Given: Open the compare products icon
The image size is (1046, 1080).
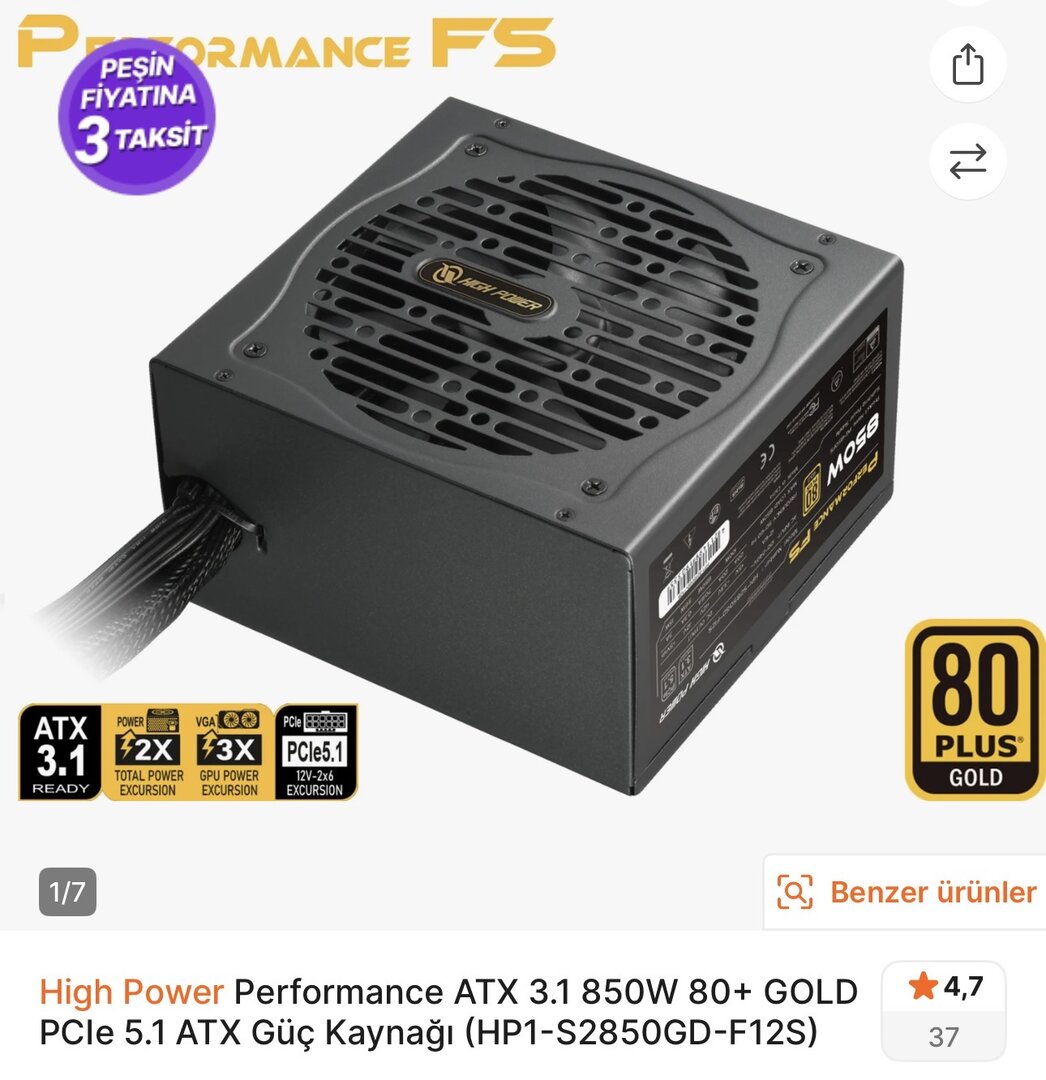Looking at the screenshot, I should tap(967, 160).
